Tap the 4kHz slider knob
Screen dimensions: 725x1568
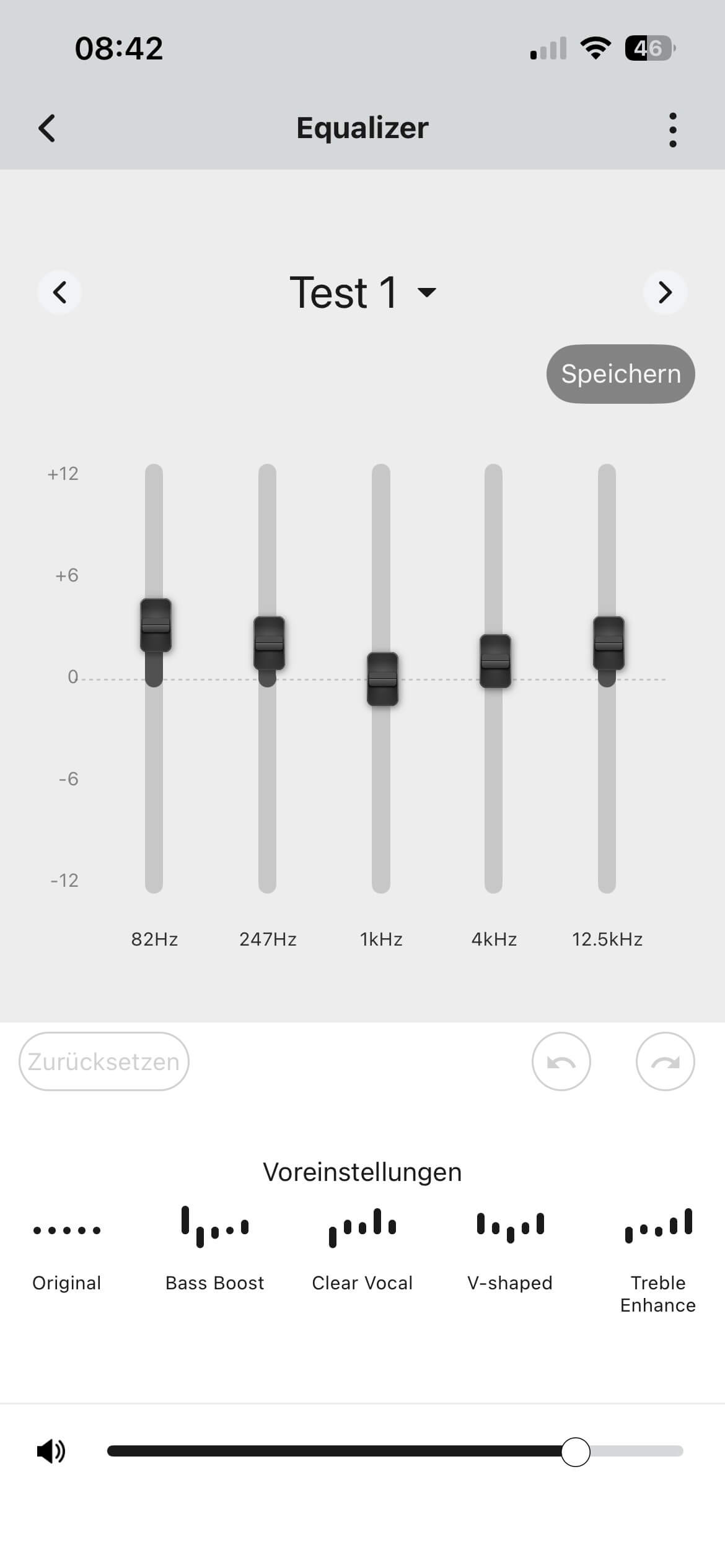(x=495, y=661)
